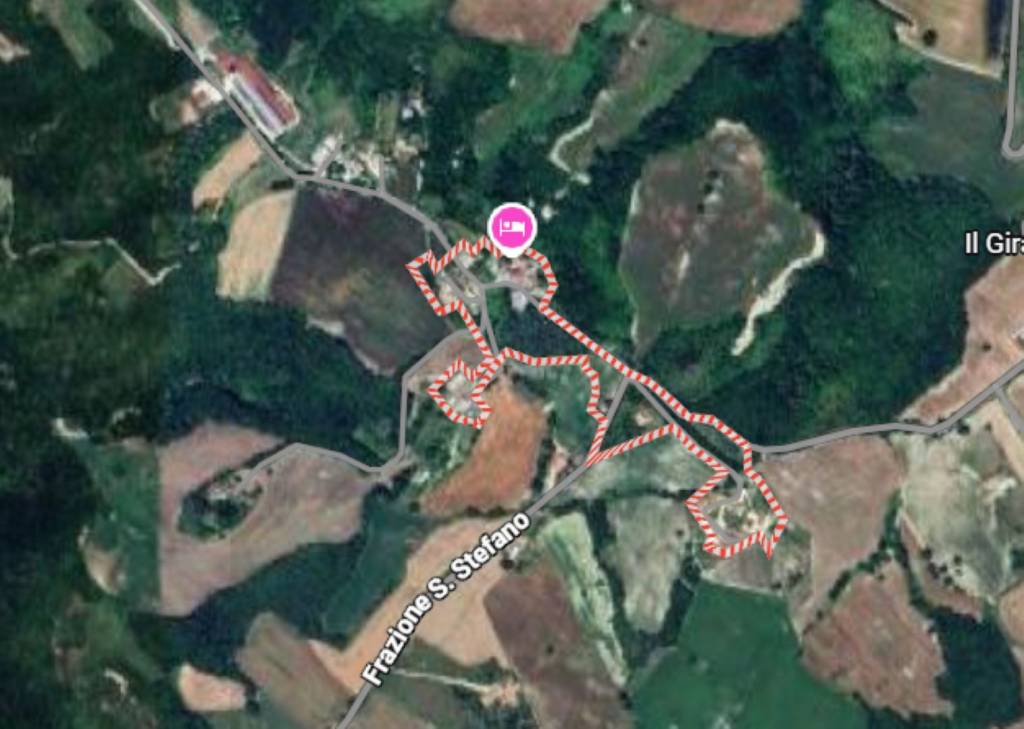Tap the pink lodging marker on the map

pos(511,228)
